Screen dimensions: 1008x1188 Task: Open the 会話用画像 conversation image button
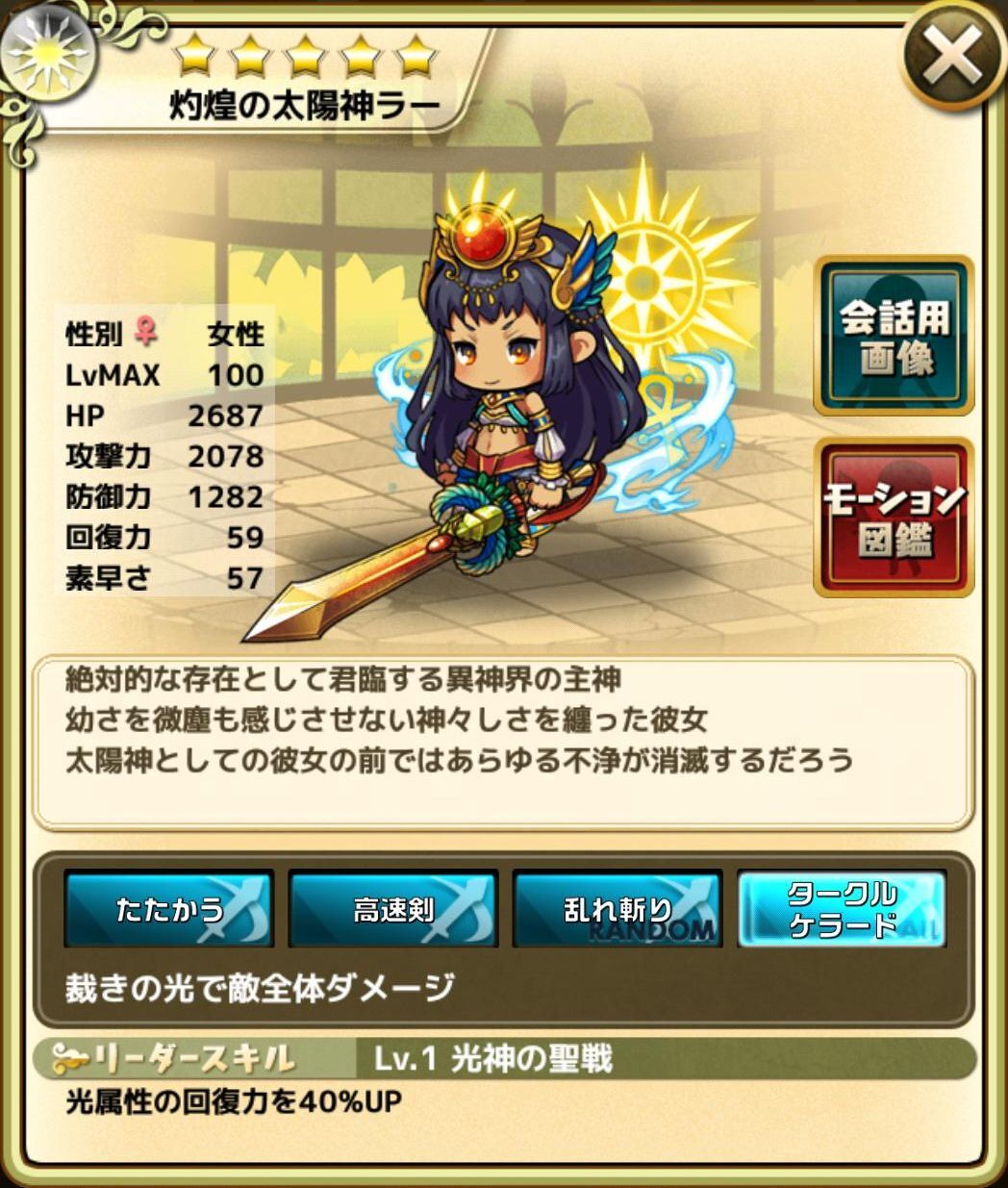[x=894, y=337]
